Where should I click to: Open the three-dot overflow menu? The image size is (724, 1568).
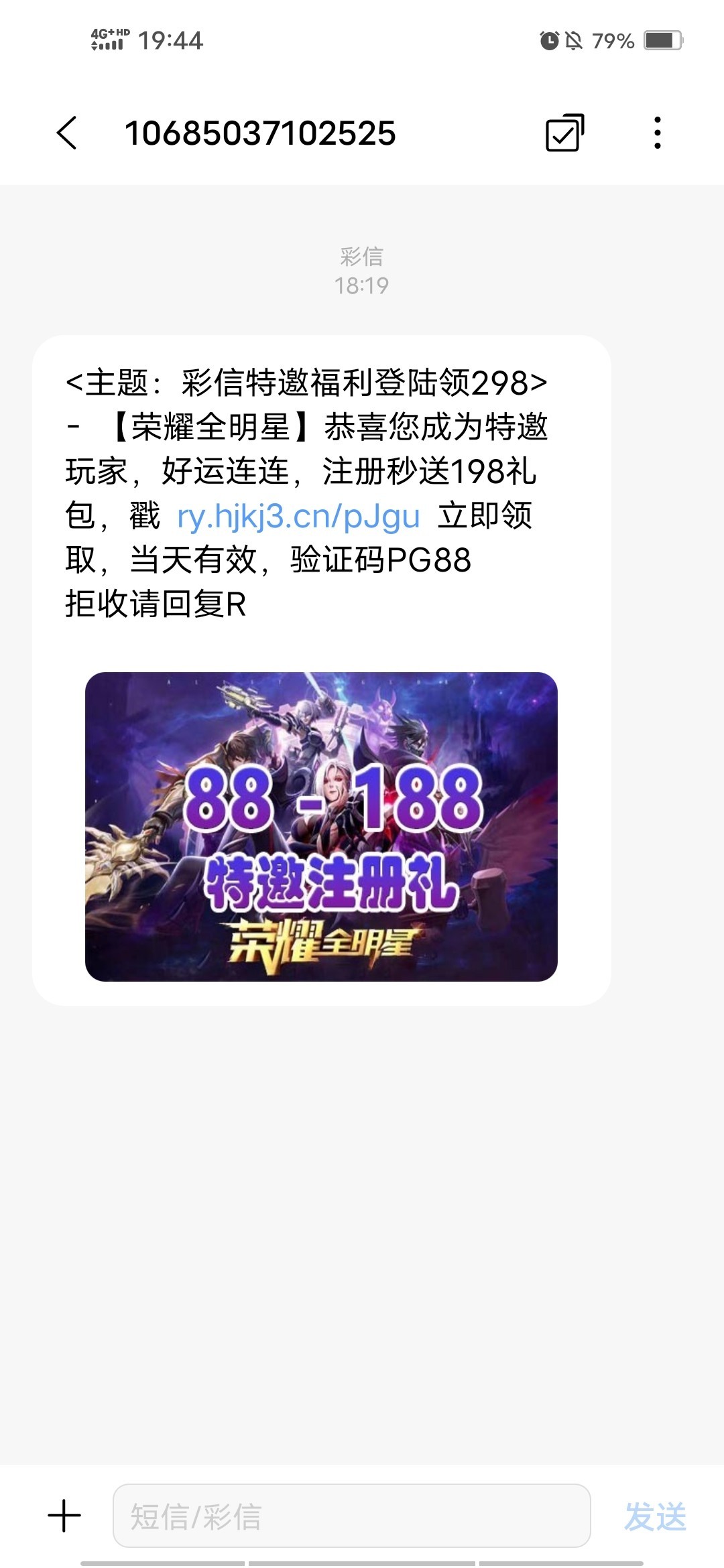tap(657, 133)
